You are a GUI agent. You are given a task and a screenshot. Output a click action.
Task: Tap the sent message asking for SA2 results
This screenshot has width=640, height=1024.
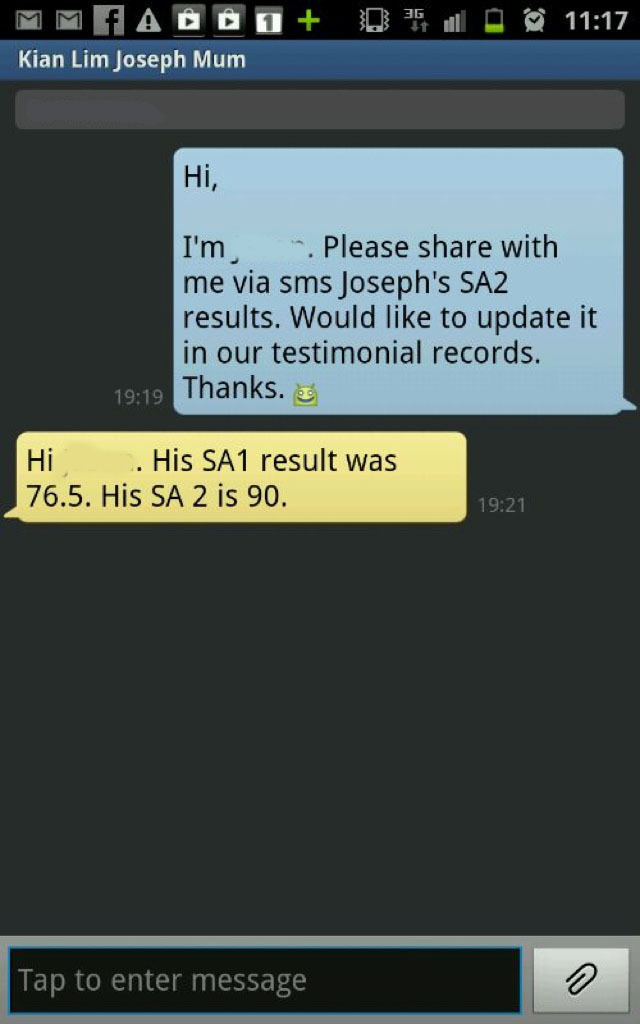tap(398, 281)
